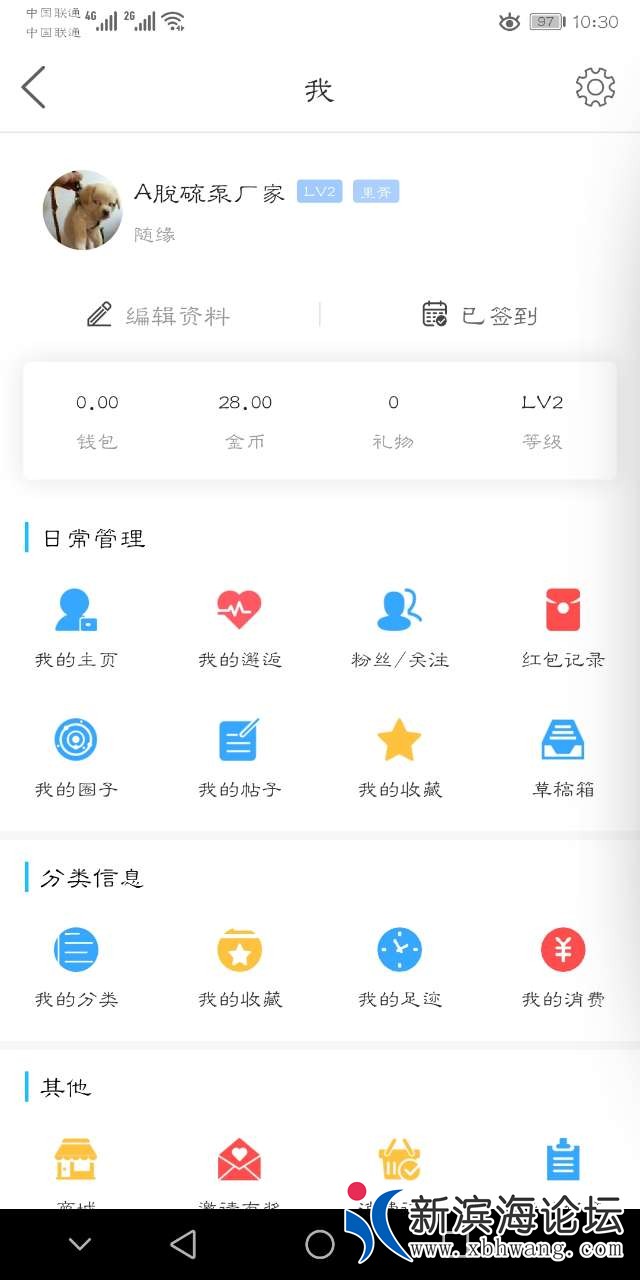This screenshot has width=640, height=1280.
Task: Open 我的消费
Action: coord(563,967)
